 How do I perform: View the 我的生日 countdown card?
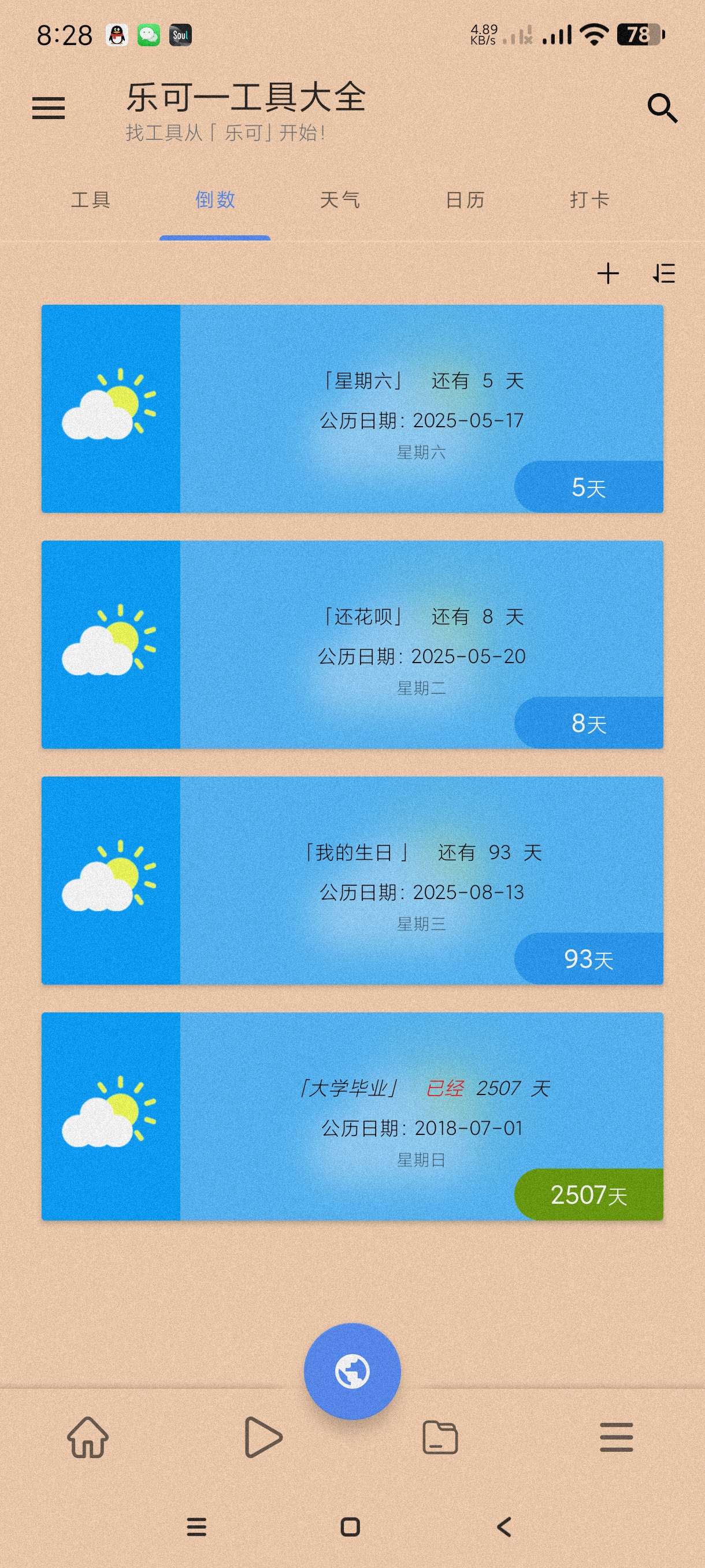[x=352, y=880]
